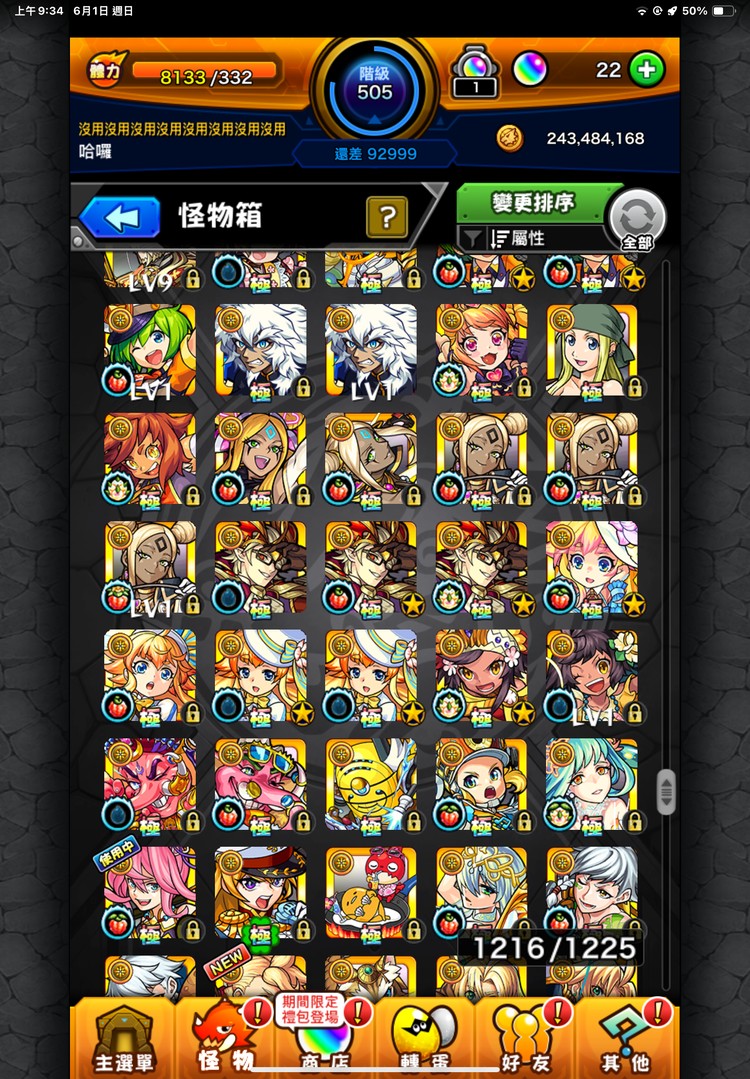The width and height of the screenshot is (750, 1079).
Task: Tap the 全部 filter refresh button
Action: 637,220
